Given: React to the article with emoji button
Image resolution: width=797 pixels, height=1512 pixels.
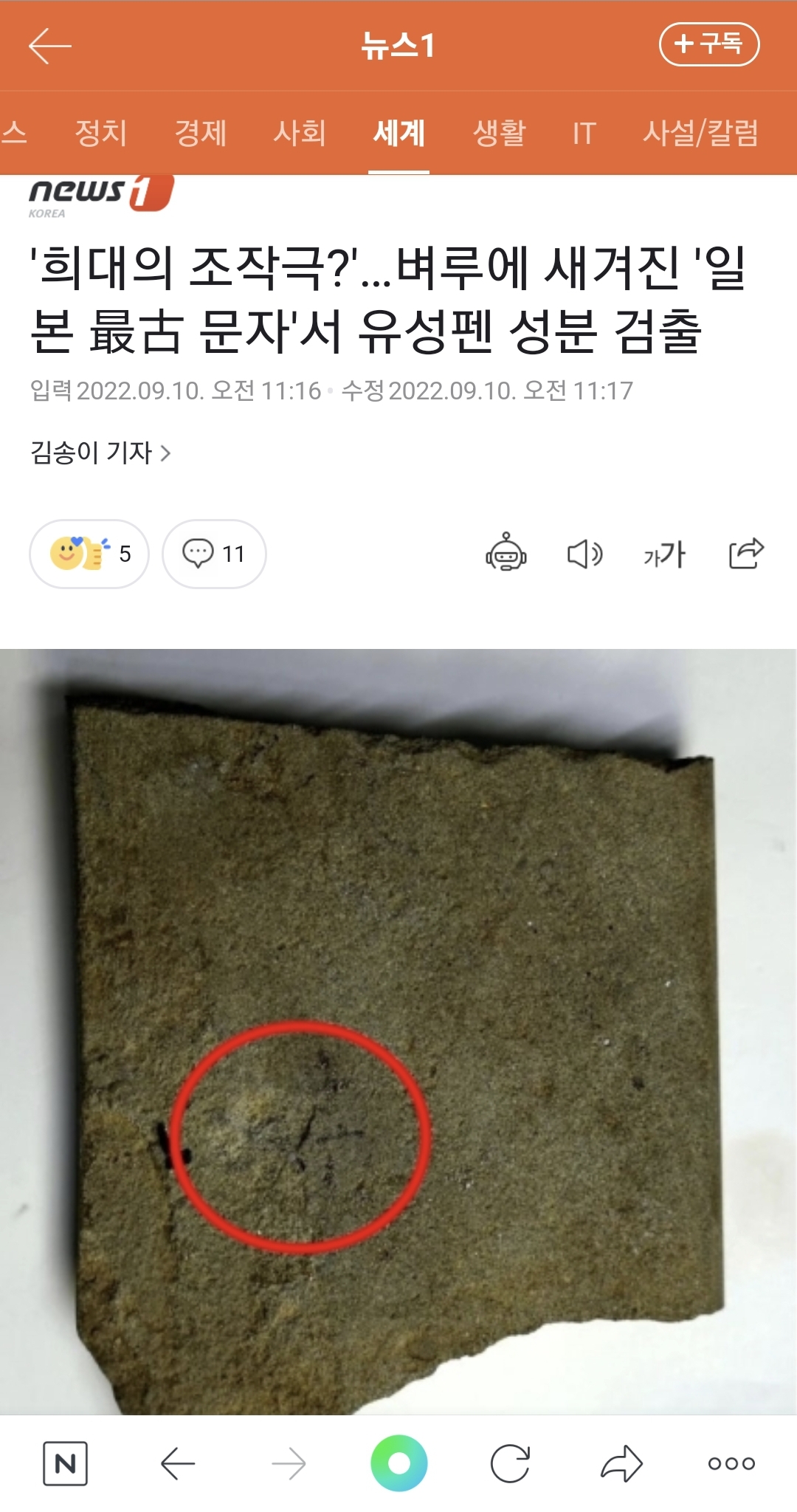Looking at the screenshot, I should pos(89,554).
